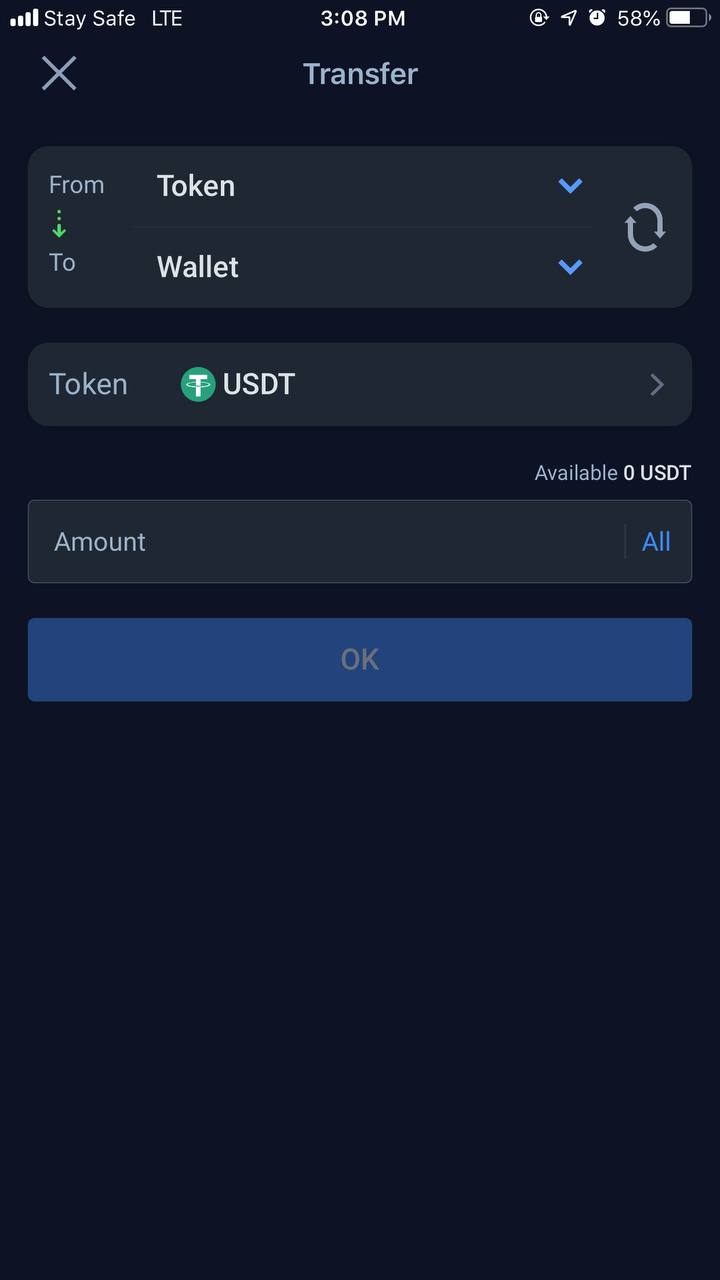Open the To account dropdown
This screenshot has height=1280, width=720.
click(569, 267)
